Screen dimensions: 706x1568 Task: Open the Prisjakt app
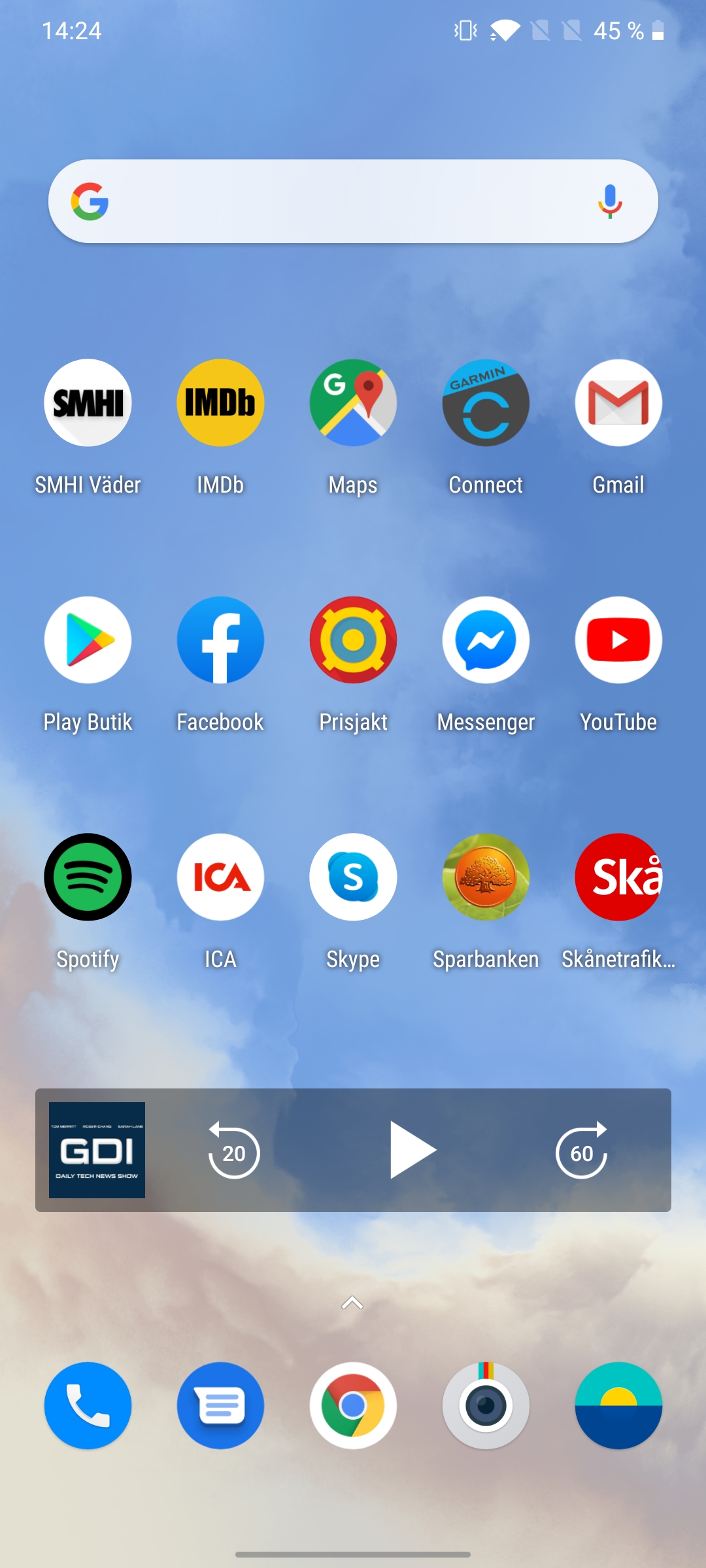coord(353,640)
